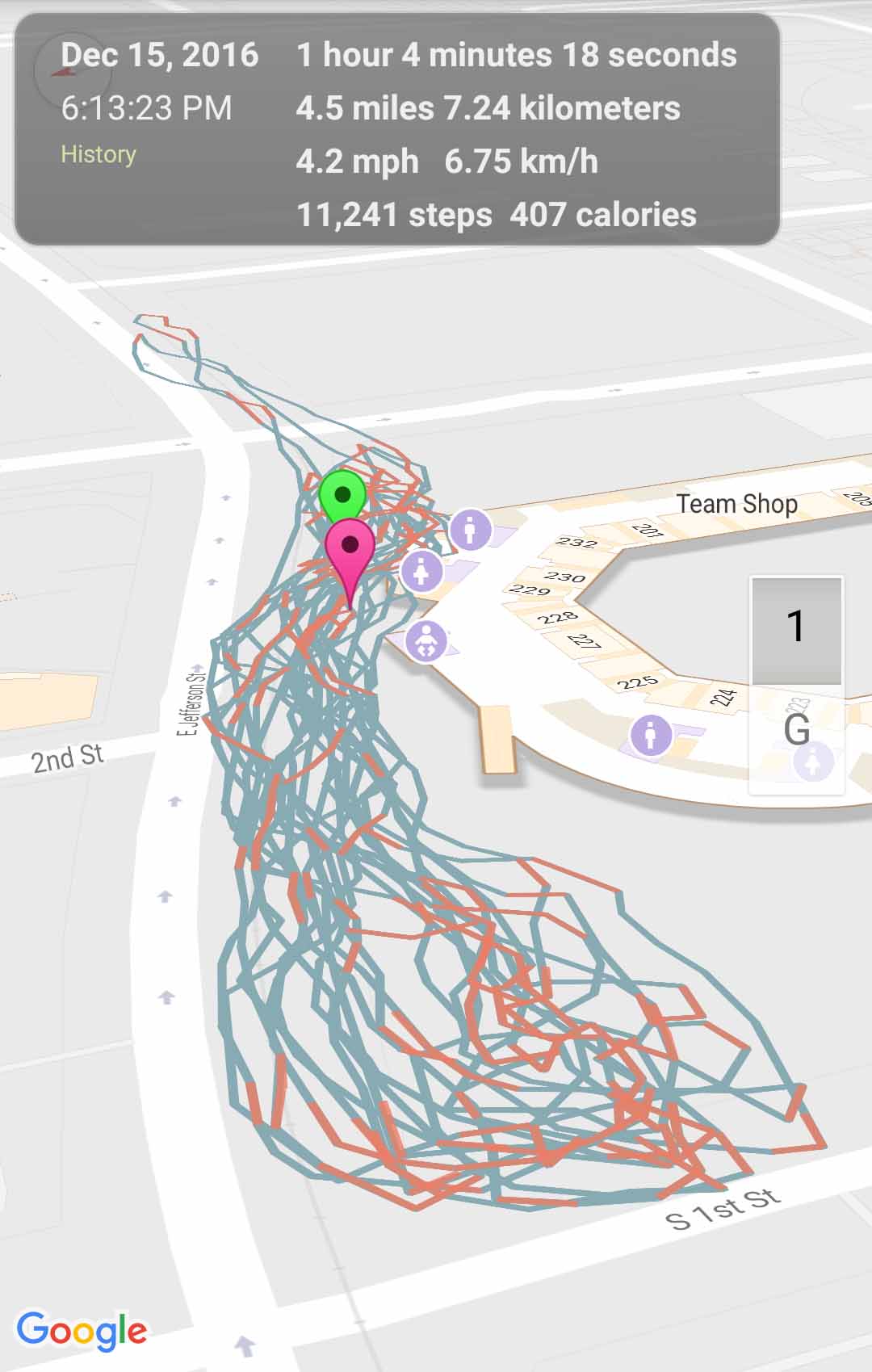Click the floor selector panel
Viewport: 872px width, 1372px height.
796,682
